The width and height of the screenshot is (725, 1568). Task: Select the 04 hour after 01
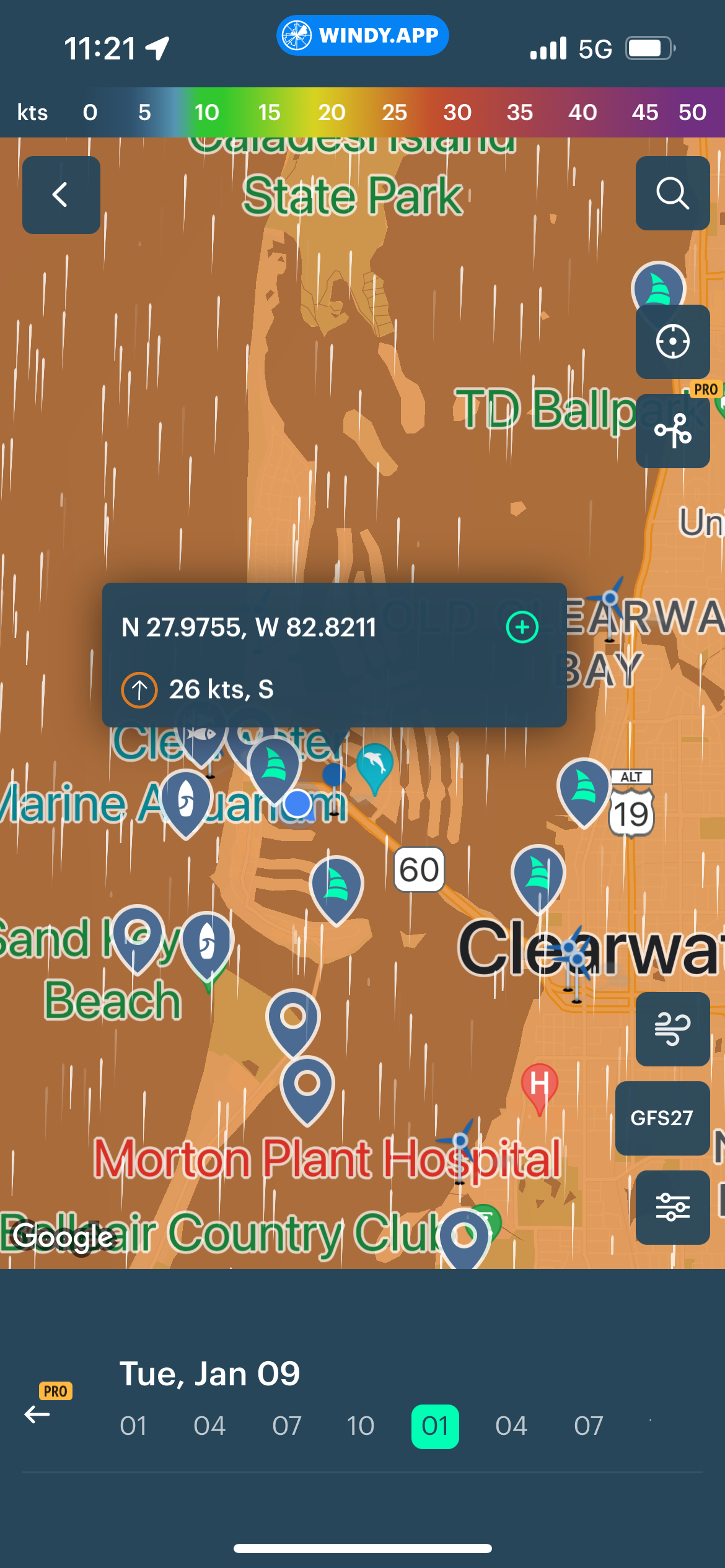point(511,1426)
